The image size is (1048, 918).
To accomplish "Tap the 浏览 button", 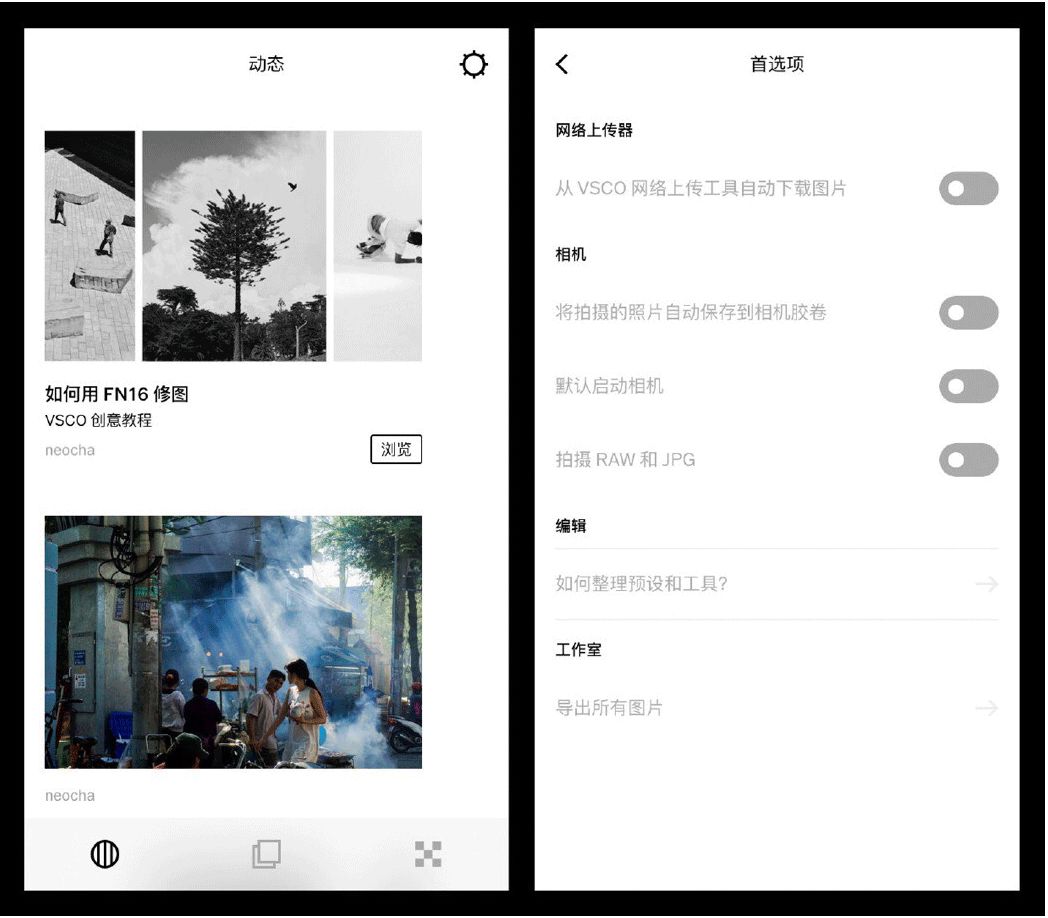I will tap(396, 450).
